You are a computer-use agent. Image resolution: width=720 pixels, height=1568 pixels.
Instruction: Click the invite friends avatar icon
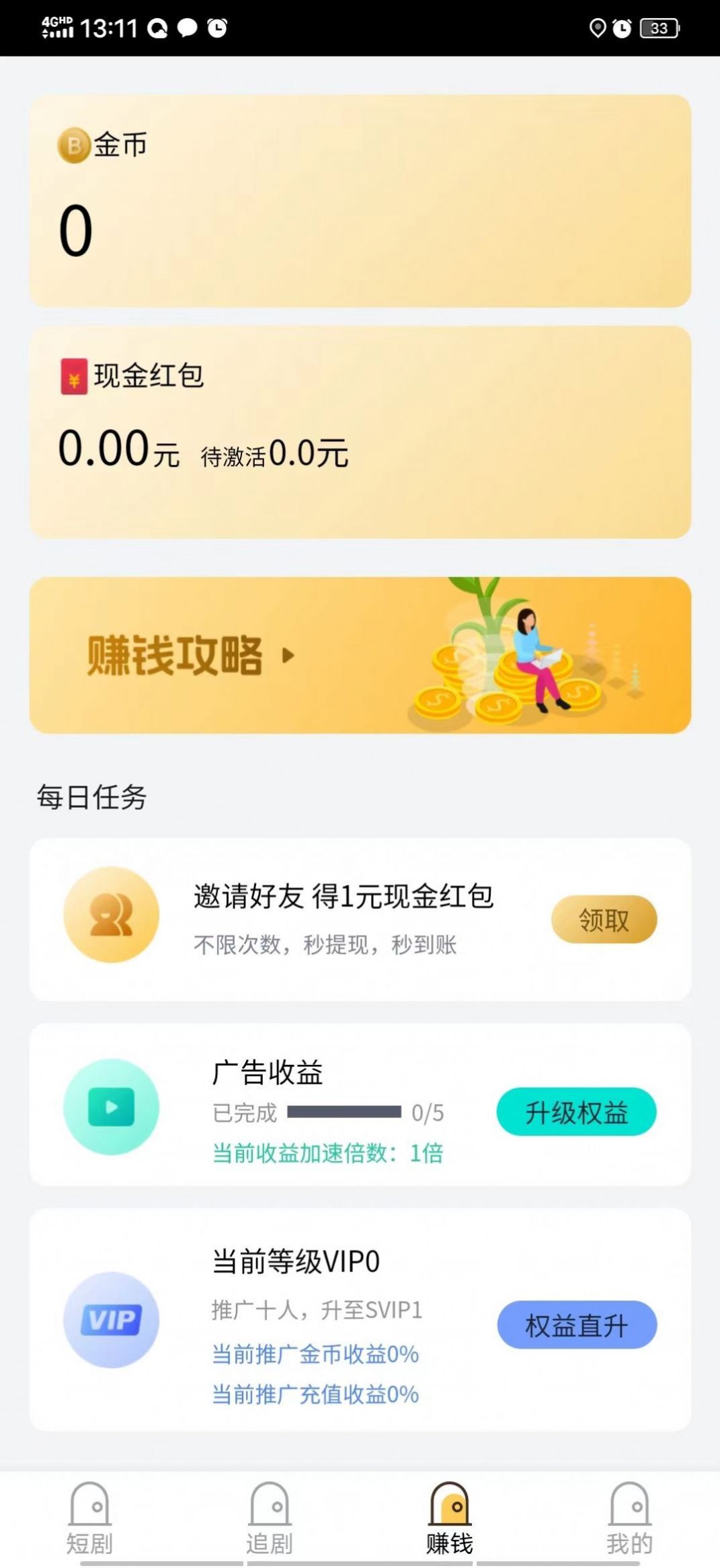[111, 917]
